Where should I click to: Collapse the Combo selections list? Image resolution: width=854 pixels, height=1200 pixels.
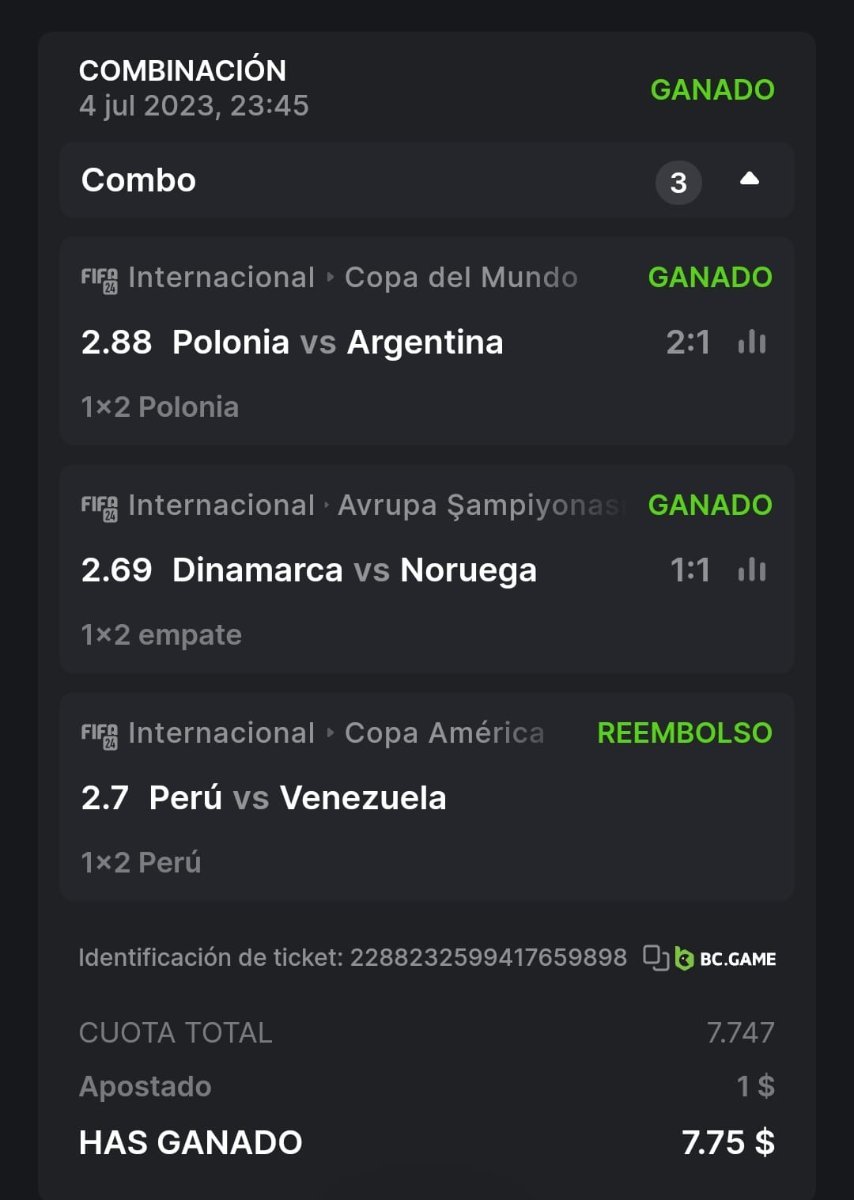(749, 180)
